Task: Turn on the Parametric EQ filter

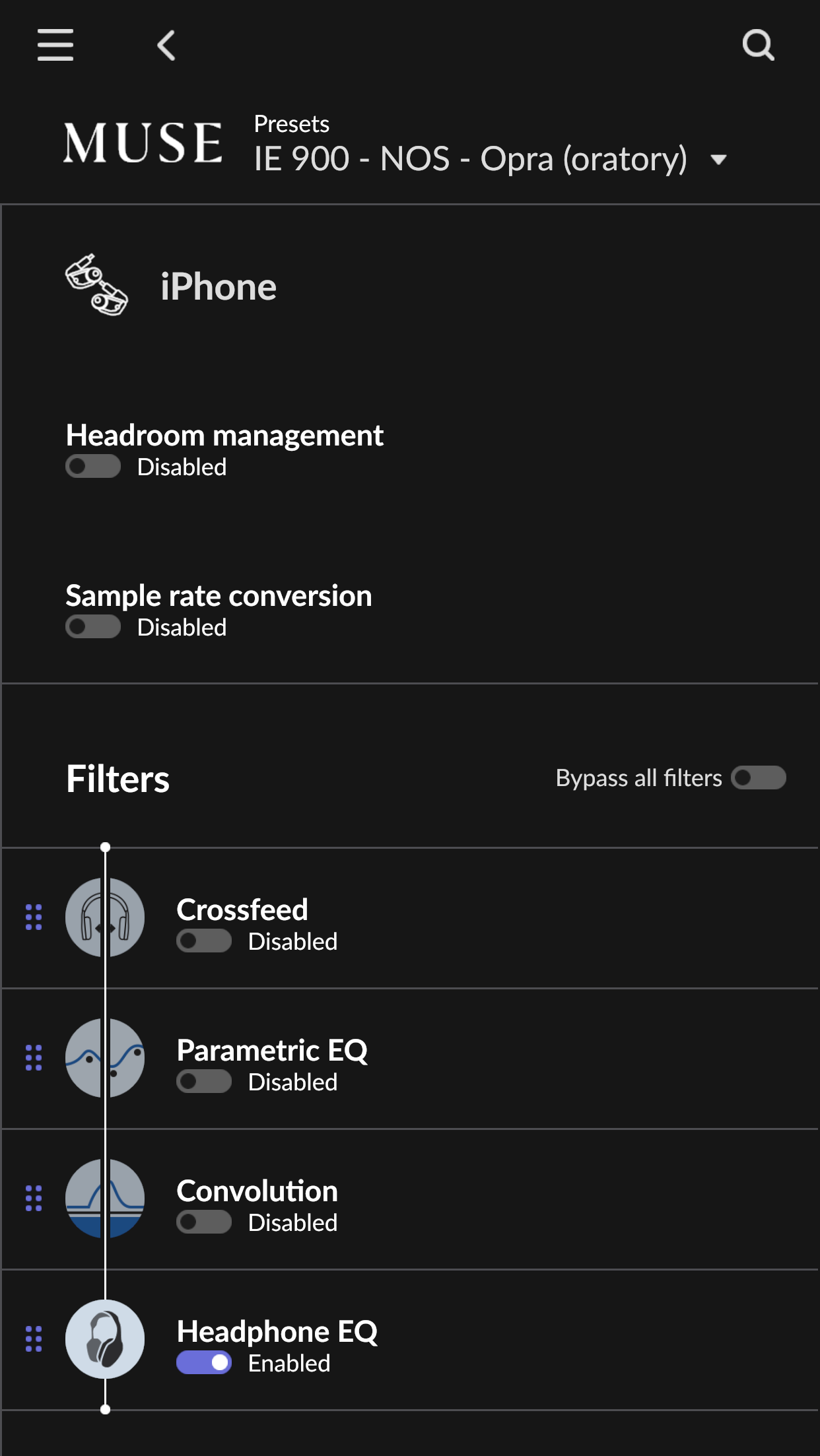Action: [x=204, y=1081]
